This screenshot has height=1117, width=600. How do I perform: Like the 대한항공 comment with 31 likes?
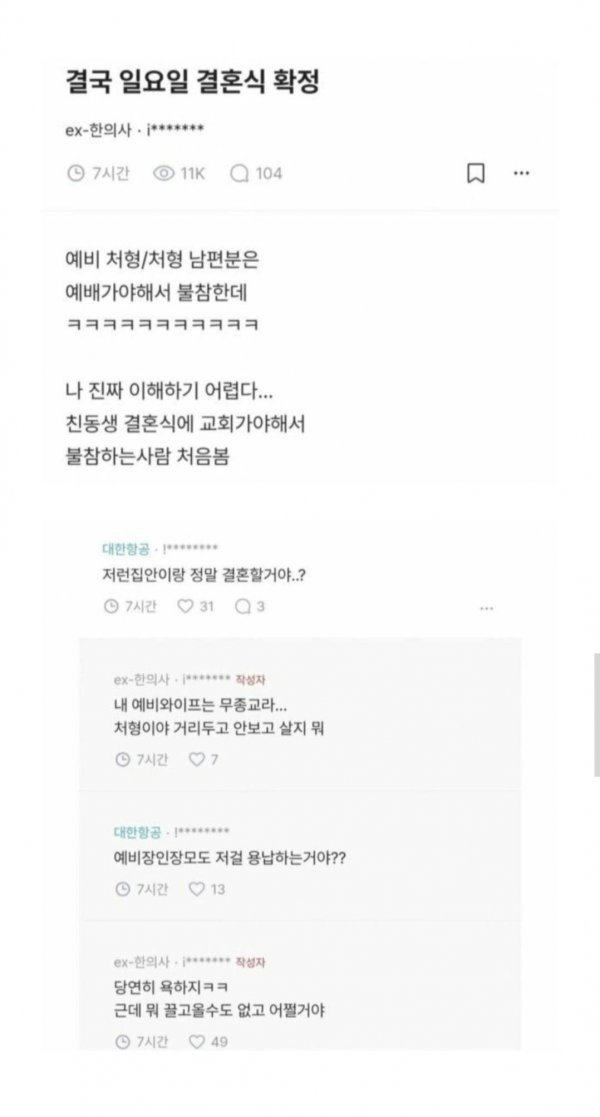185,606
